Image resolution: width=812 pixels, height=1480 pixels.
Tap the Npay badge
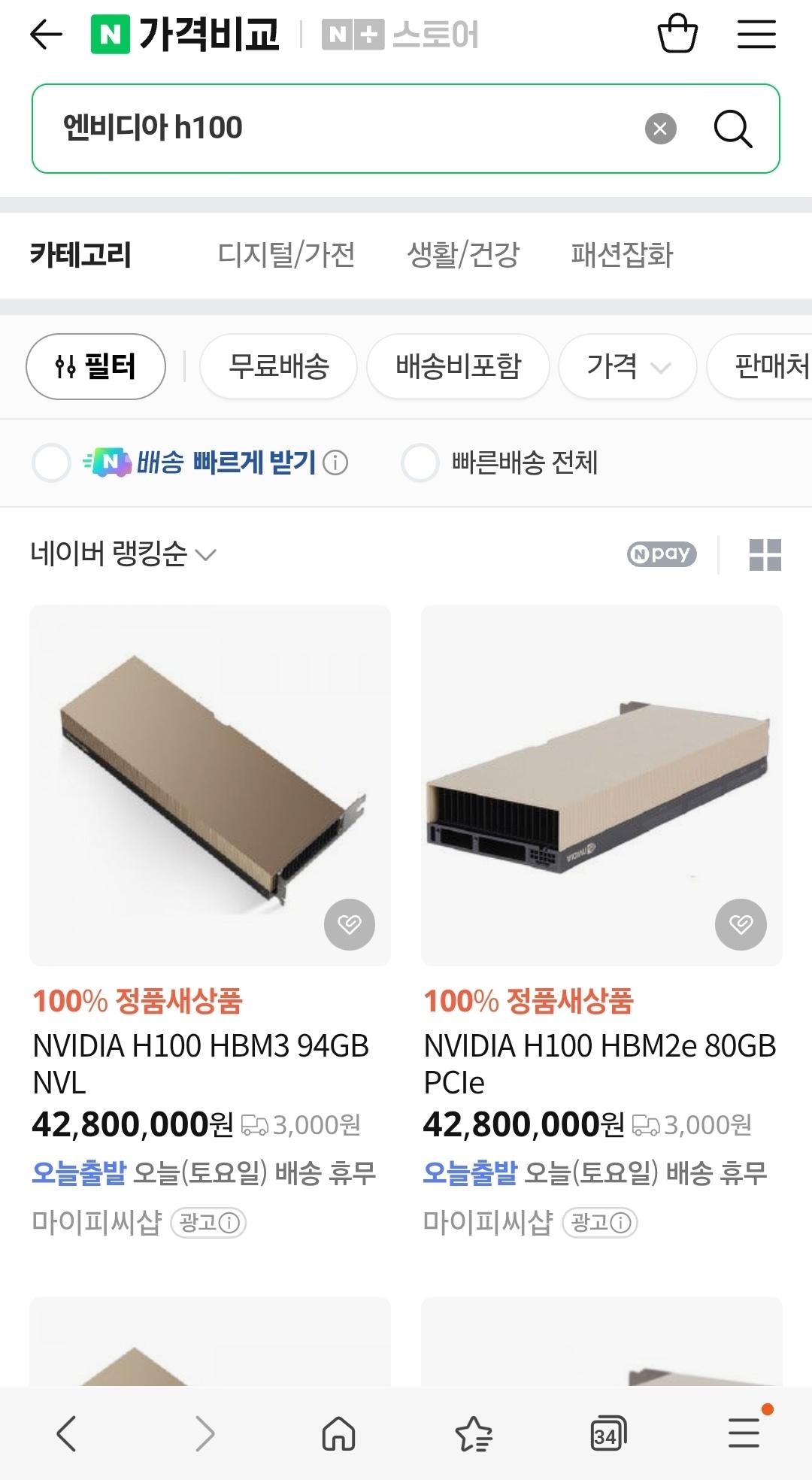662,553
